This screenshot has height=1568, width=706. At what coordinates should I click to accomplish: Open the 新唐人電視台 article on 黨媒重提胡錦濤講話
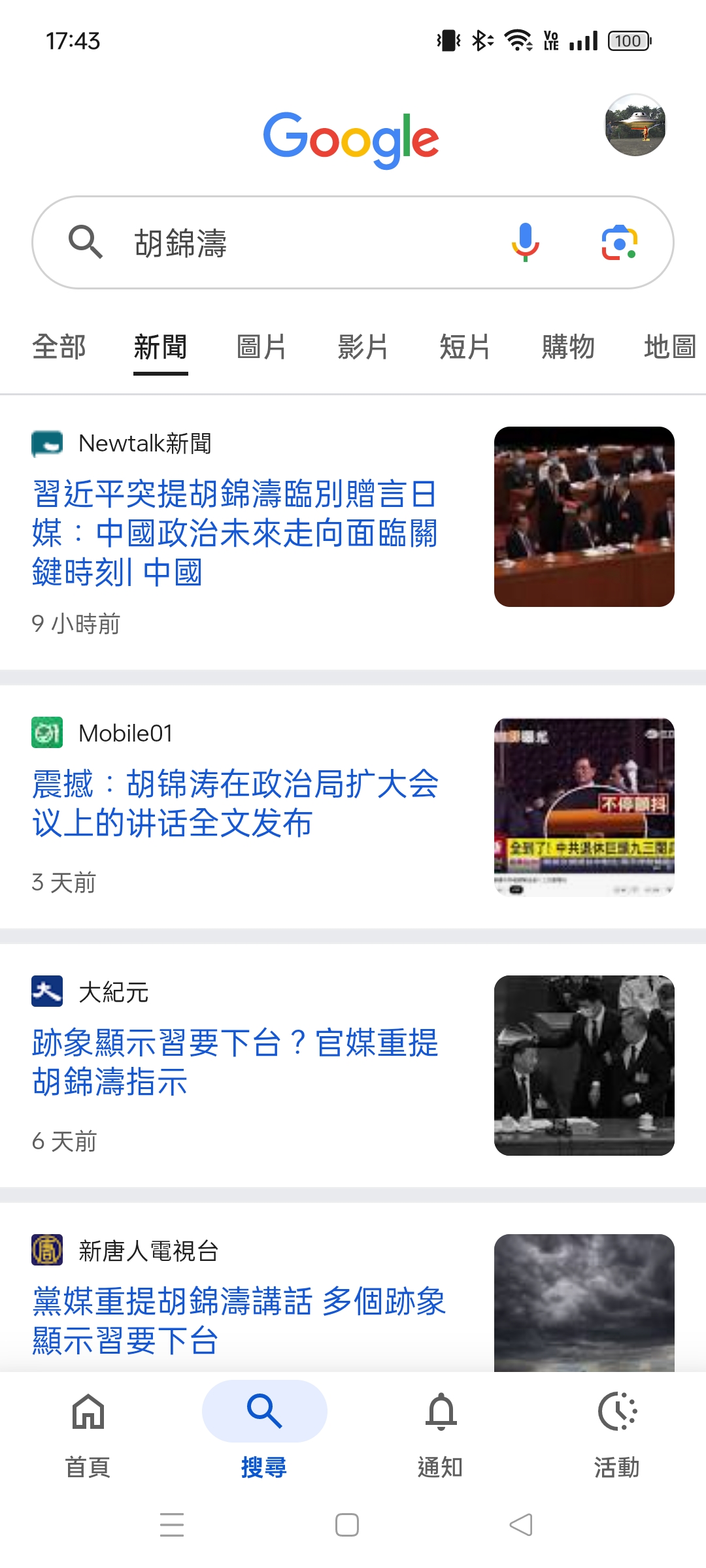239,1320
